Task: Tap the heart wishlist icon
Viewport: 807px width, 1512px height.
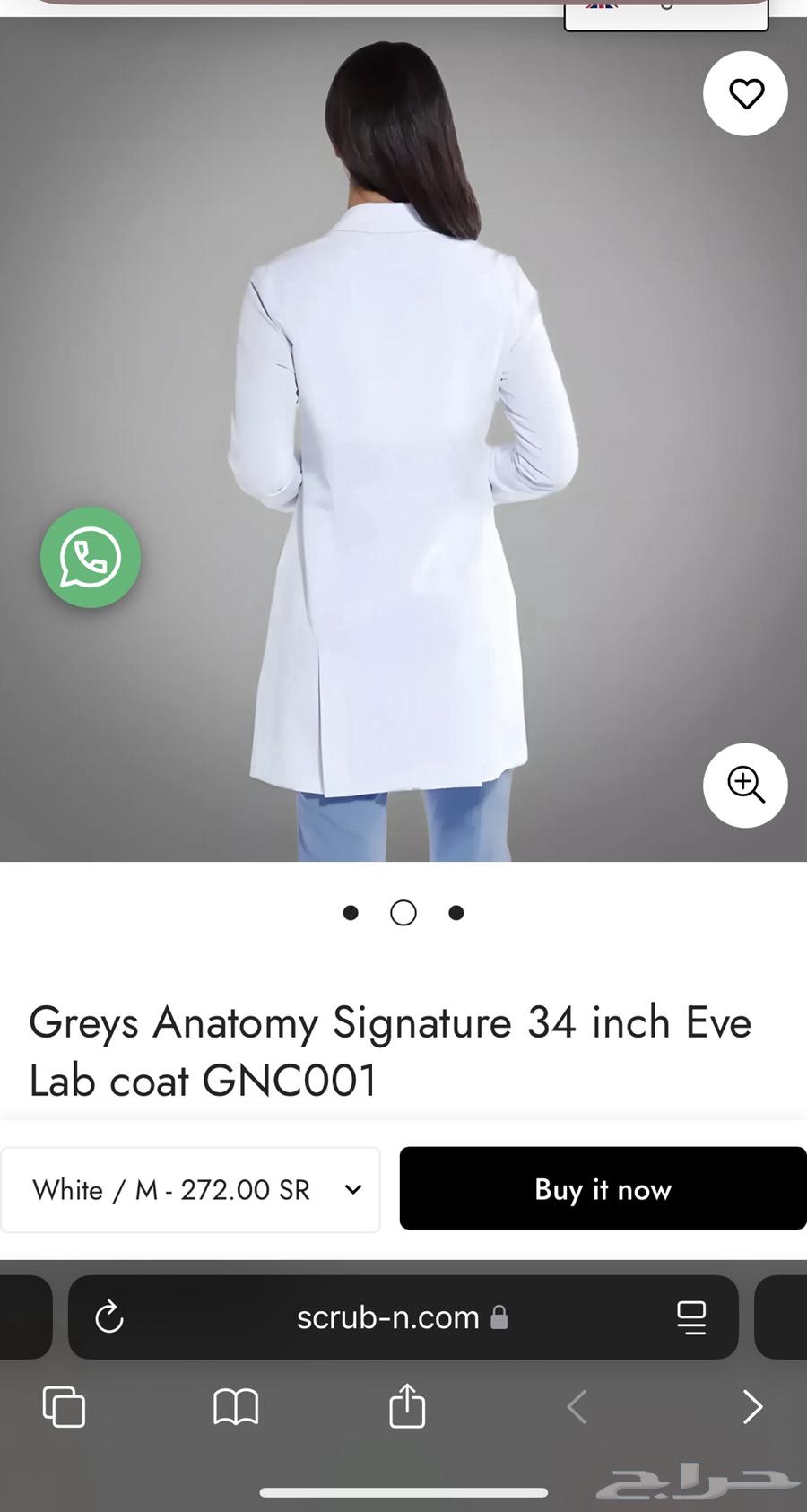Action: point(745,93)
